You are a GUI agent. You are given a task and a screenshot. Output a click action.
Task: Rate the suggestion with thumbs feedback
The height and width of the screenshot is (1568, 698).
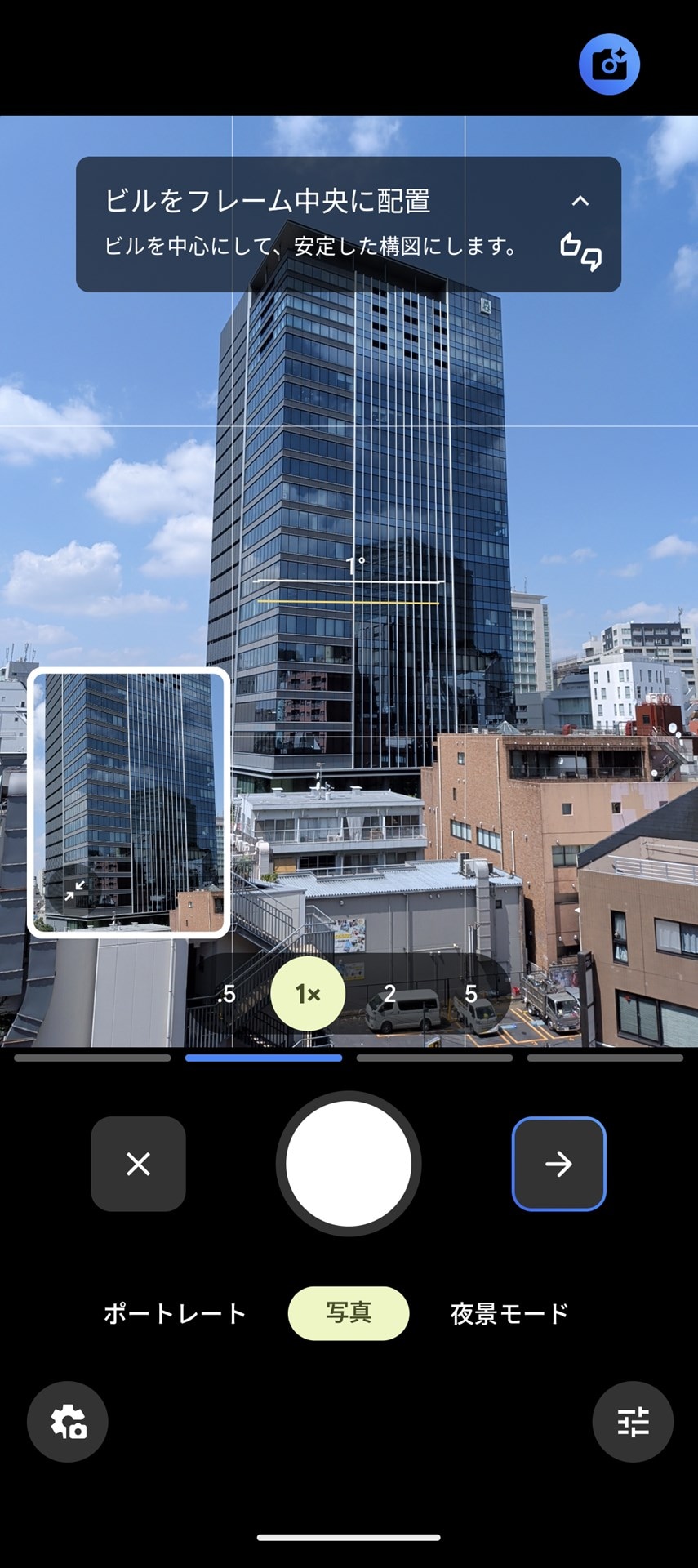(x=580, y=251)
